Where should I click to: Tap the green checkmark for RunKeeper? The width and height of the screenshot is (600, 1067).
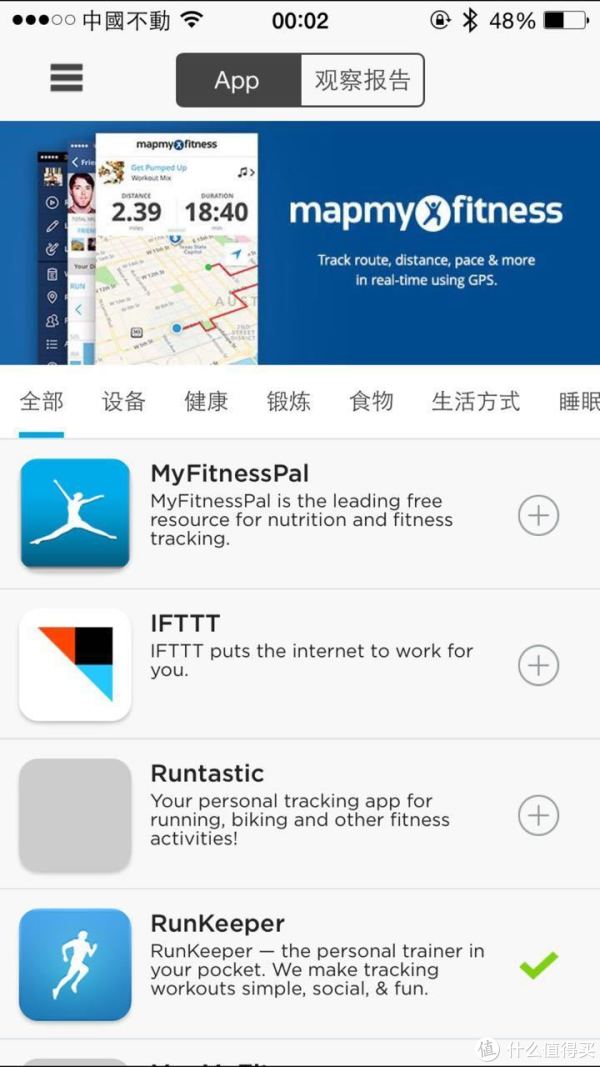click(539, 965)
